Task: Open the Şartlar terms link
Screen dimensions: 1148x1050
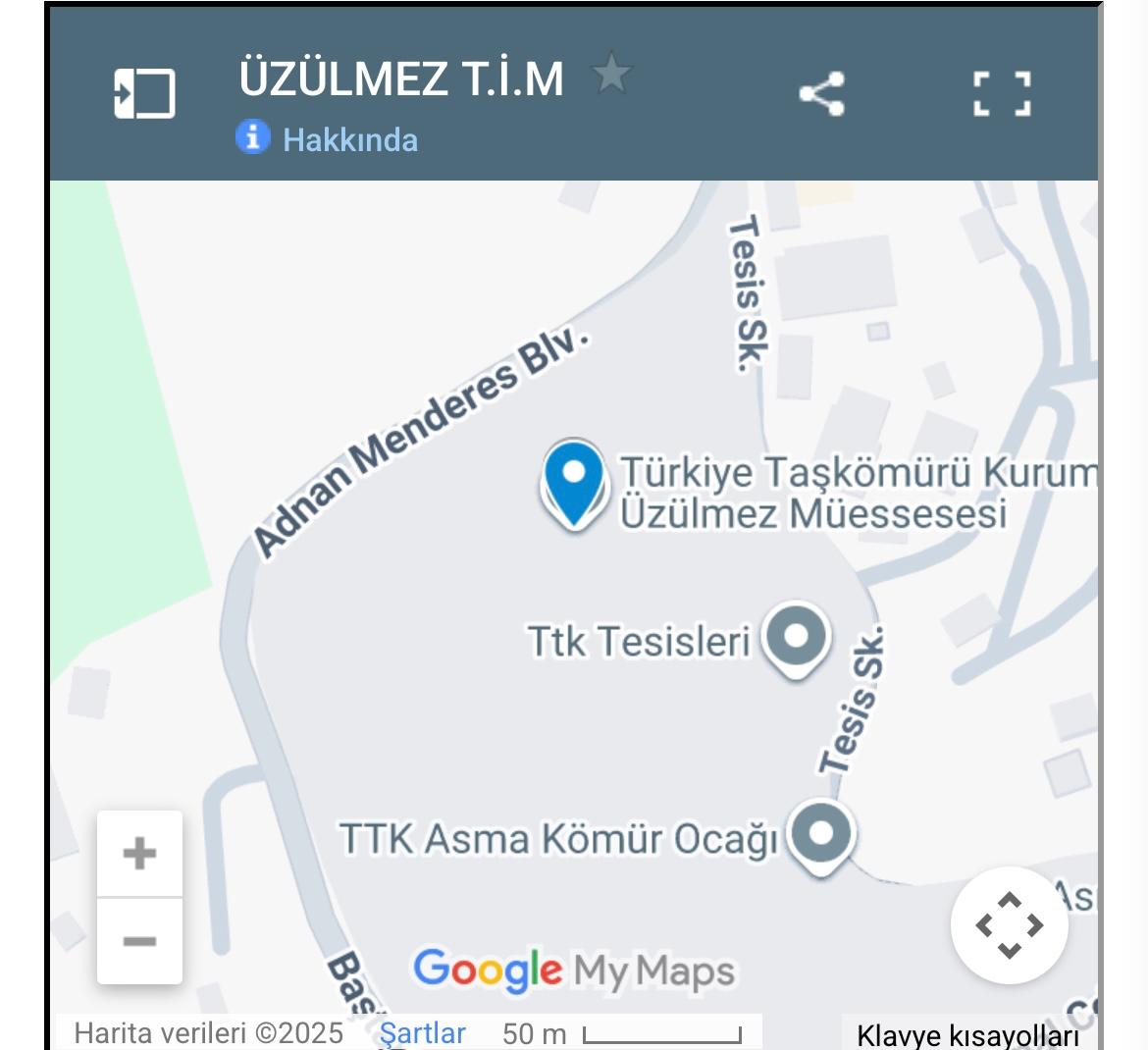Action: click(423, 1033)
